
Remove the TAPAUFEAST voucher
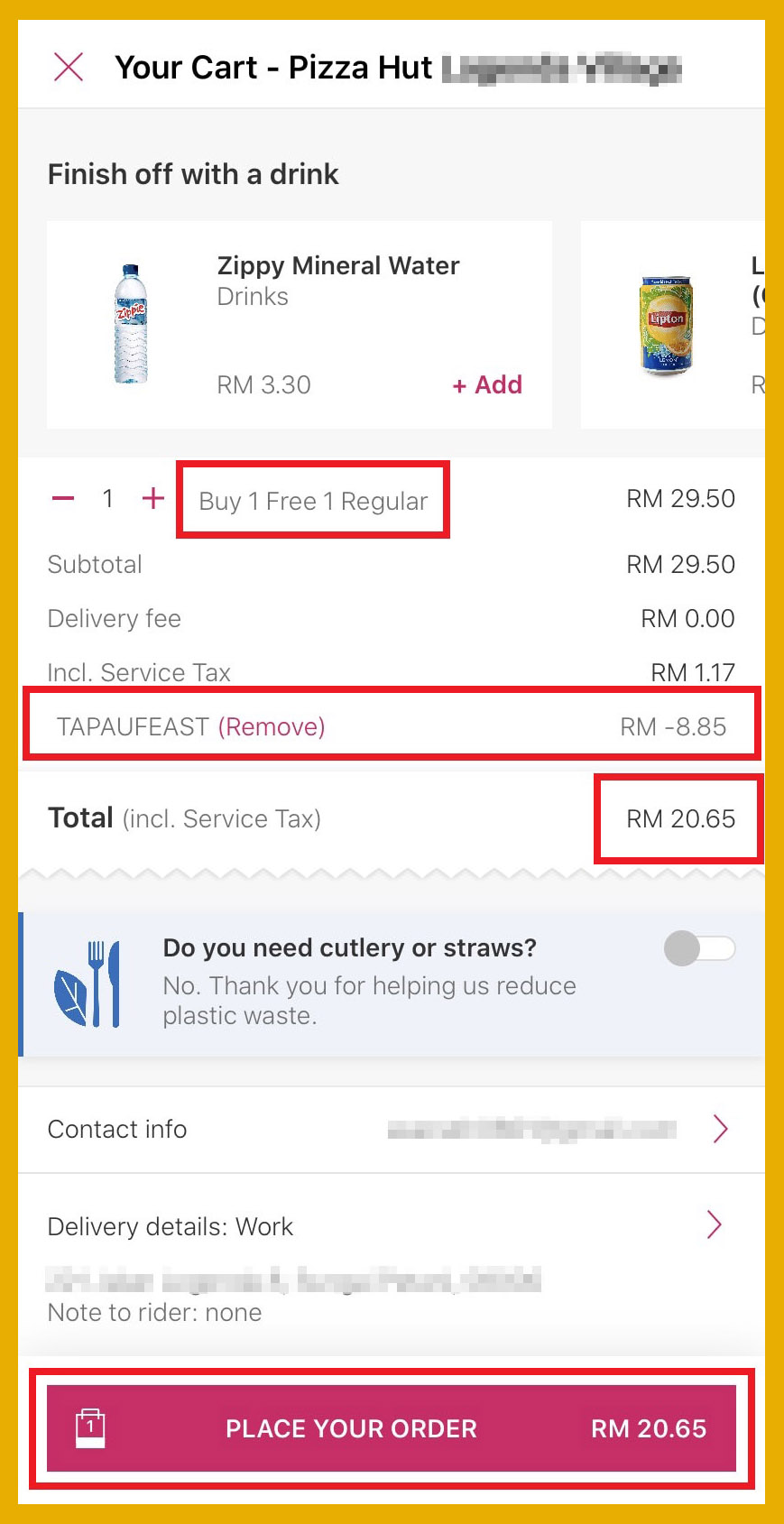pyautogui.click(x=272, y=727)
